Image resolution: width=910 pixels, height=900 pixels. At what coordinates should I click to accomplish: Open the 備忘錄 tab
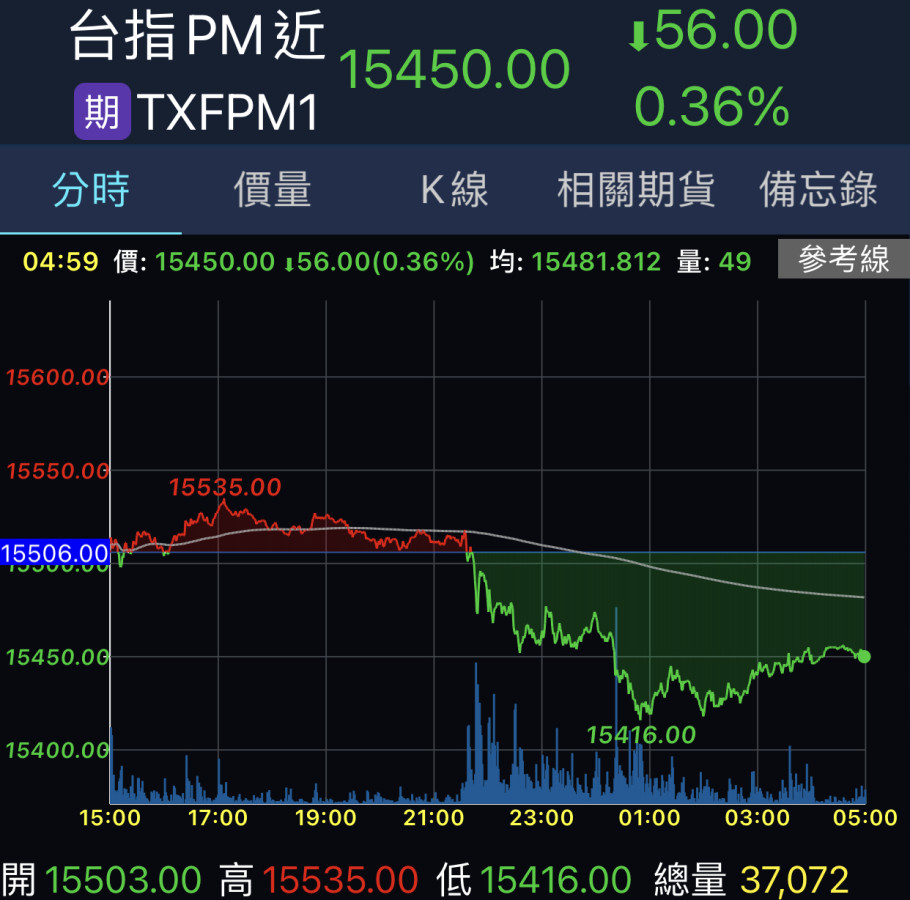point(818,189)
